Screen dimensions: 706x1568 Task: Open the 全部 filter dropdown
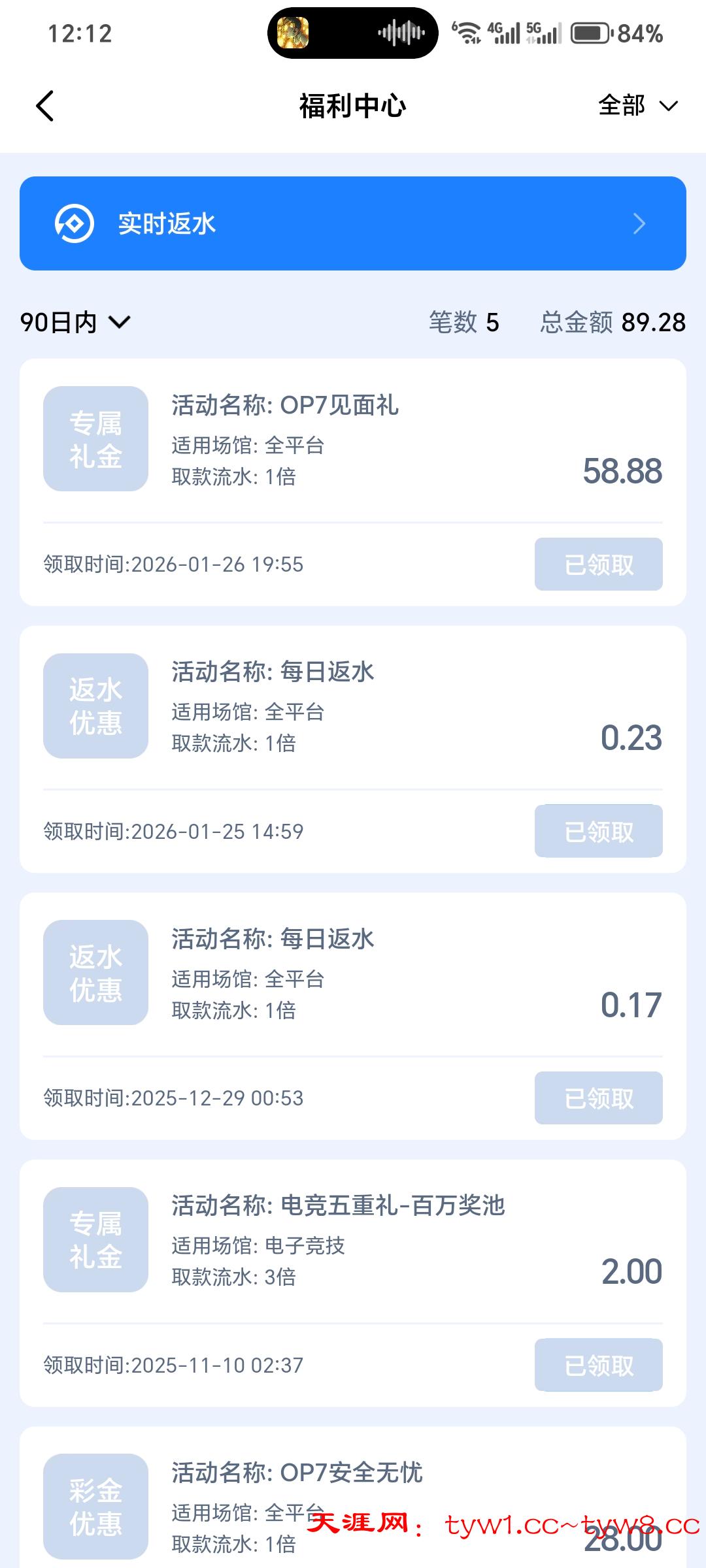(x=637, y=106)
